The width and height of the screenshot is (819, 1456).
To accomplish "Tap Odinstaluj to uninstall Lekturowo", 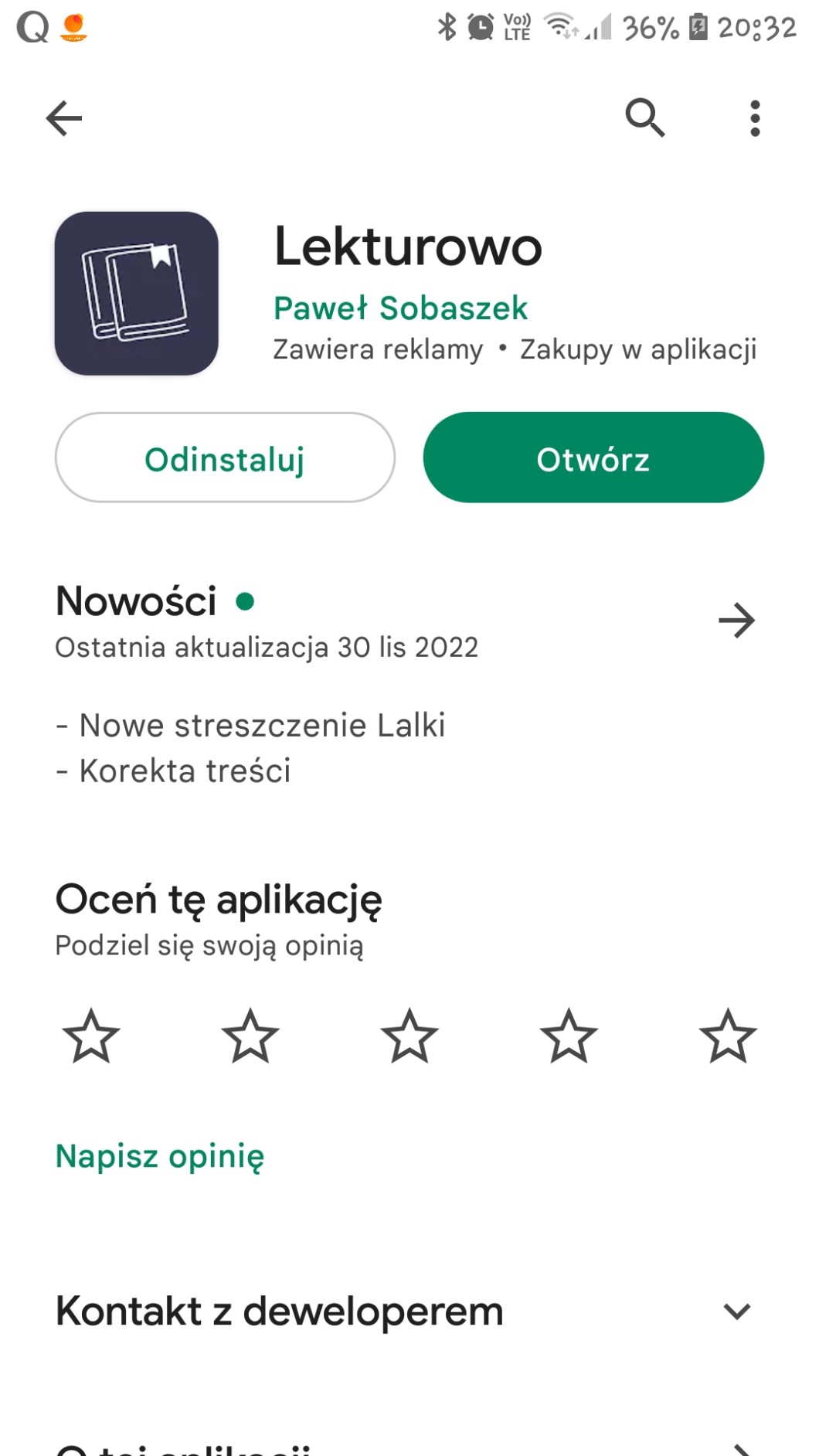I will (225, 458).
